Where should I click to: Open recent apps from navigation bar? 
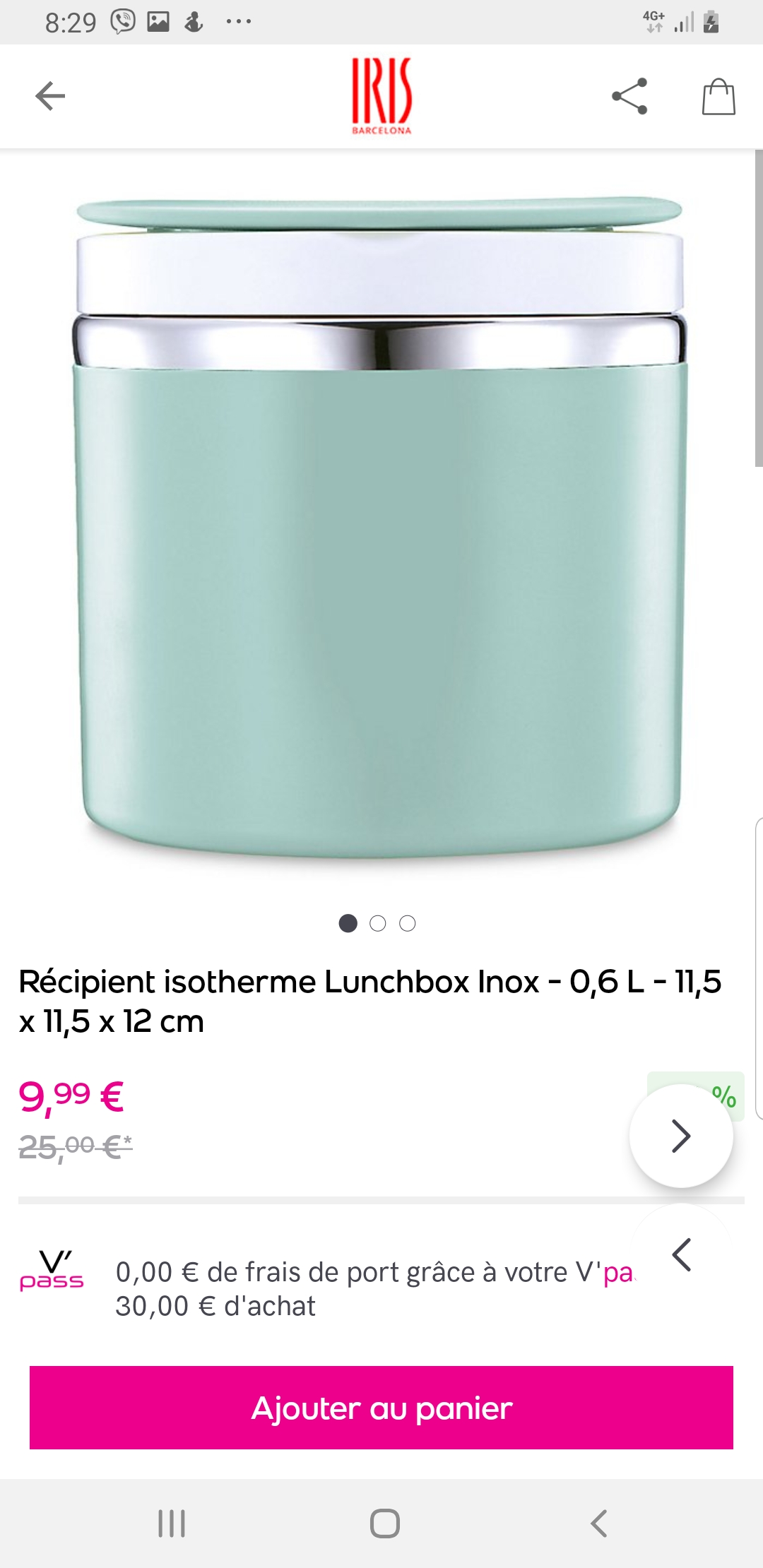coord(172,1524)
